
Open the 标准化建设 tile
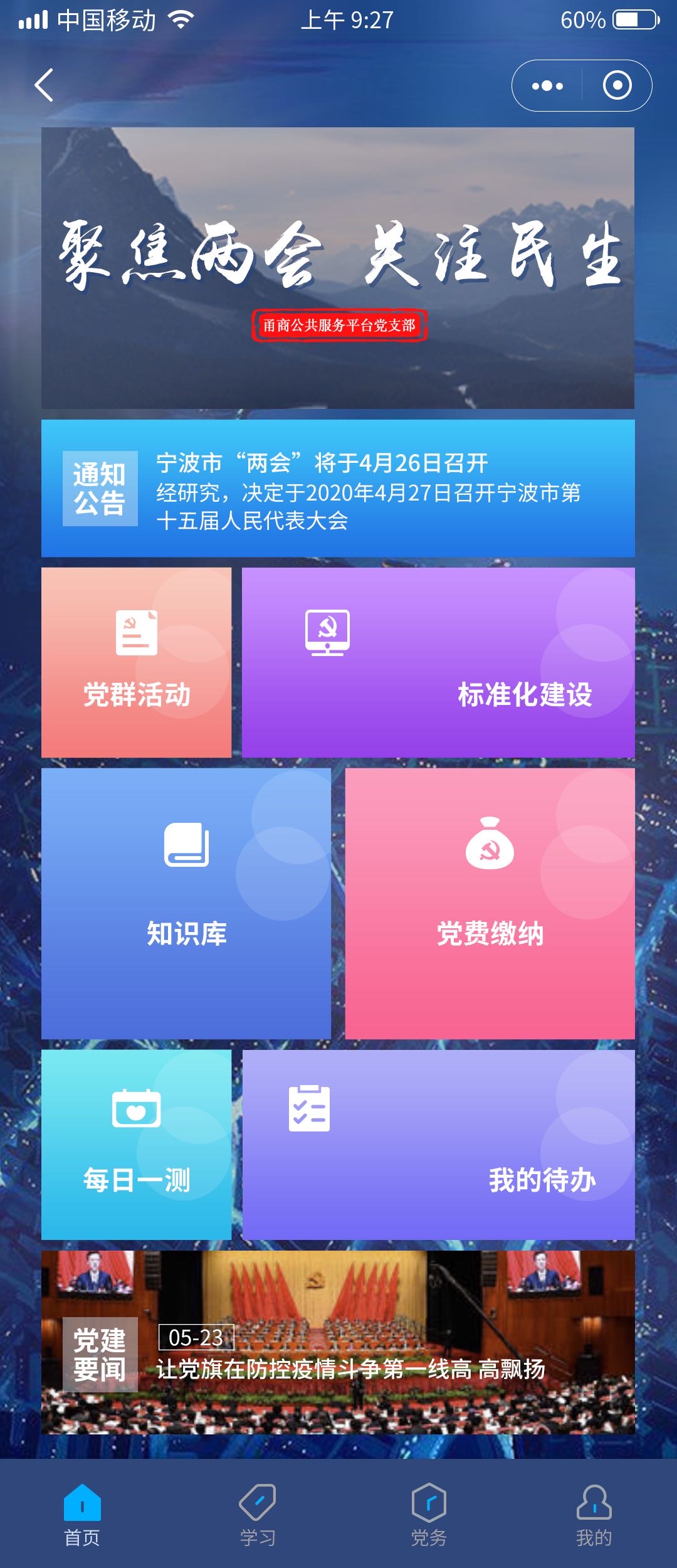tap(438, 662)
